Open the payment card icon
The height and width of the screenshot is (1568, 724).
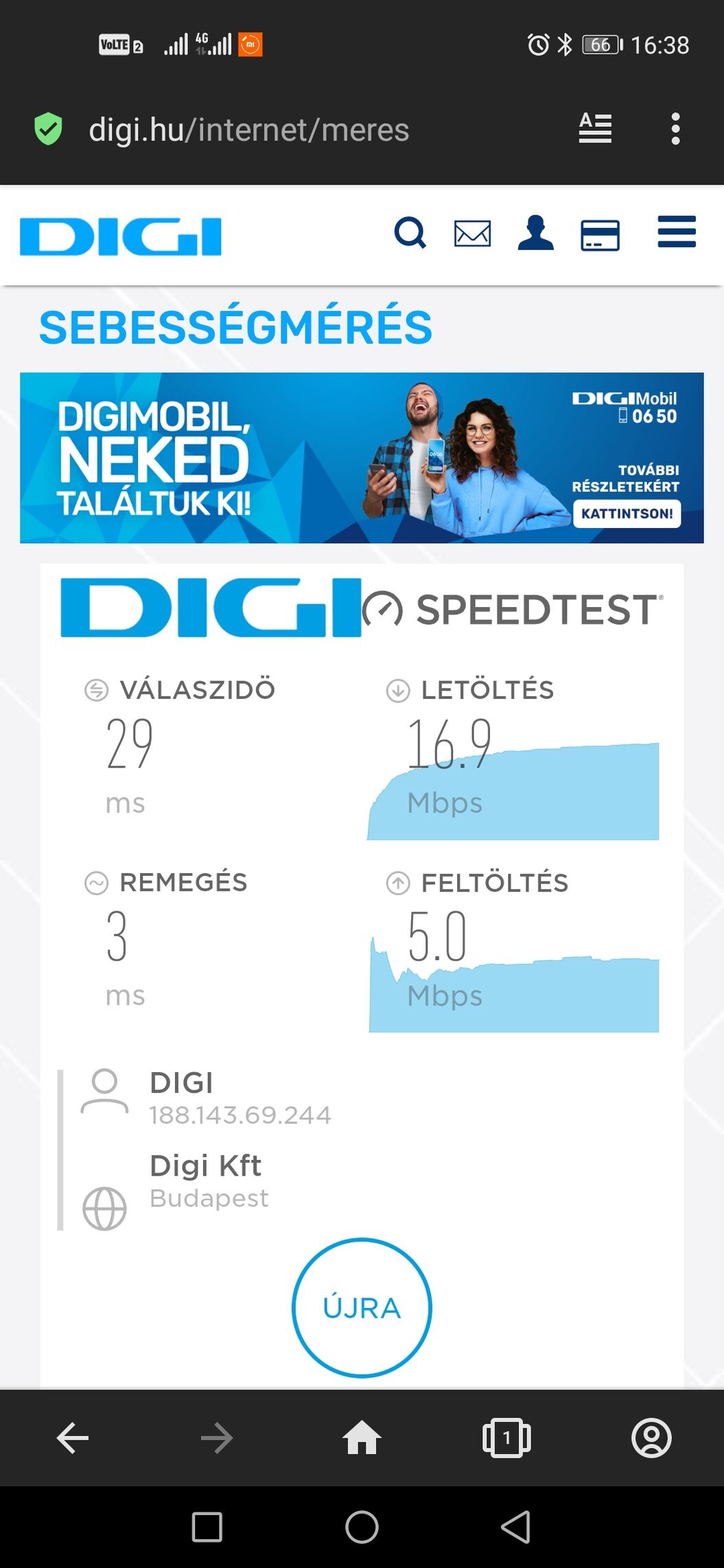point(600,235)
